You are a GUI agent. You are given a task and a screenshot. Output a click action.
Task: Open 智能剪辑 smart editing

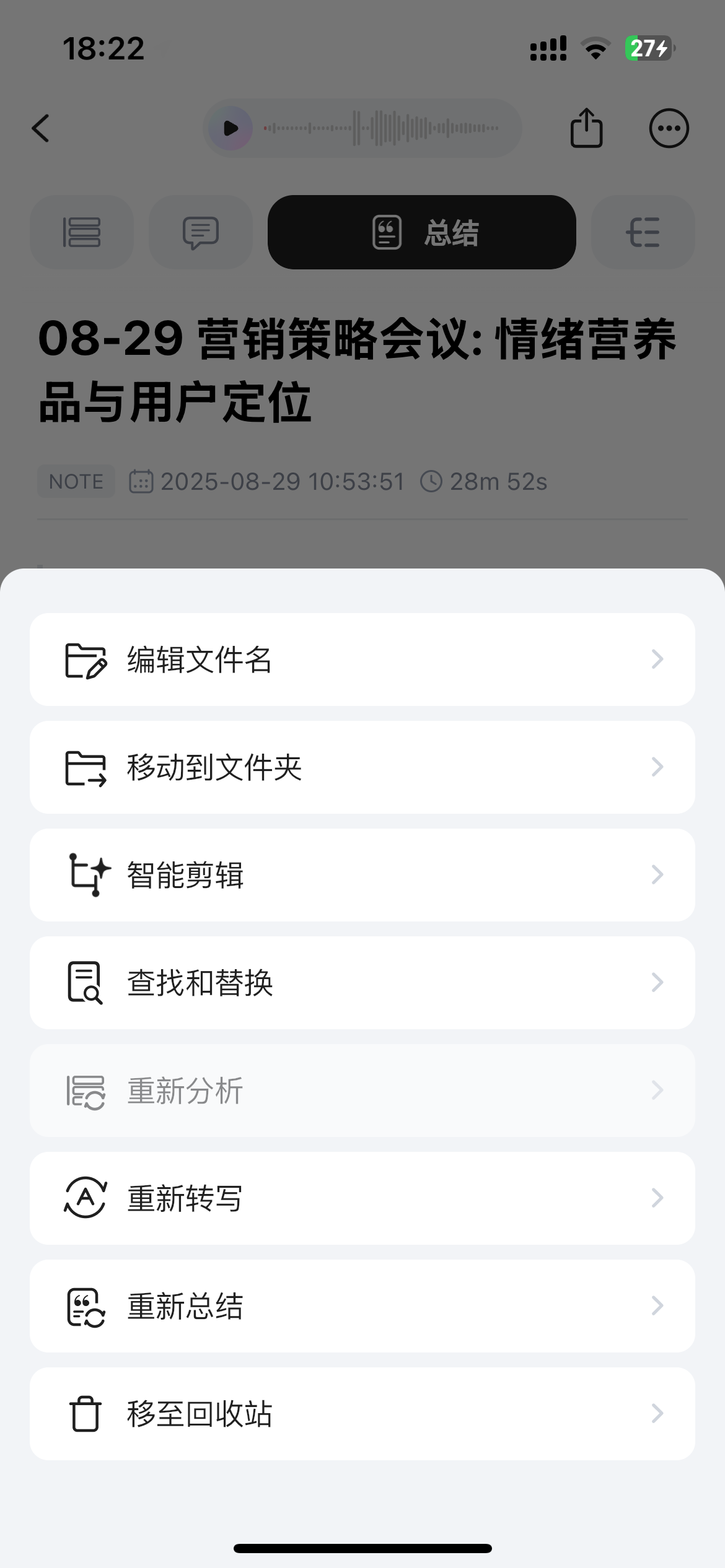(x=362, y=875)
